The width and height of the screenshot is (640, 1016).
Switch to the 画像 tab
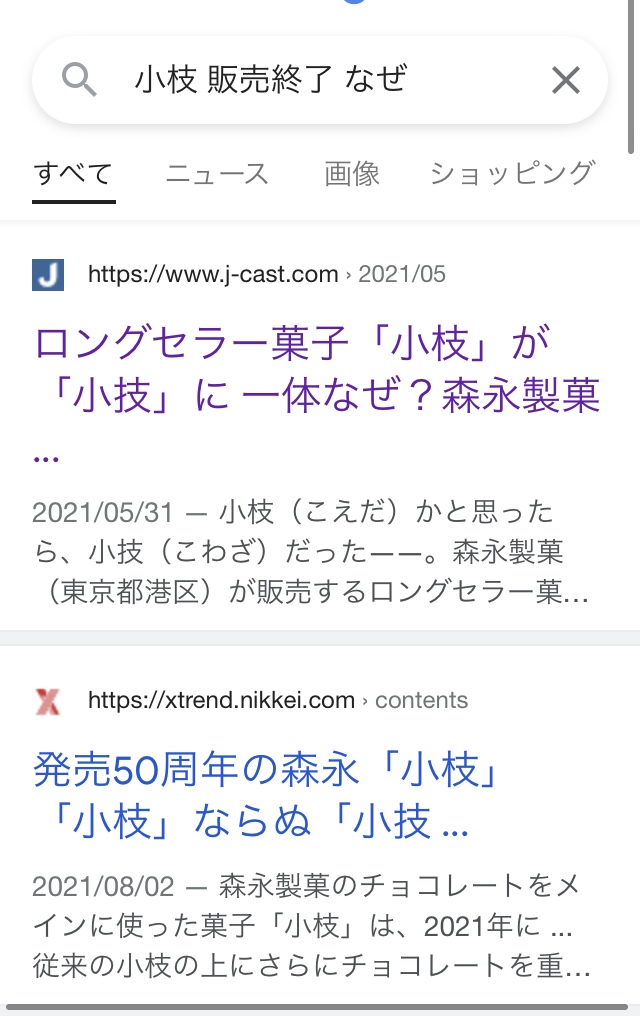(352, 174)
